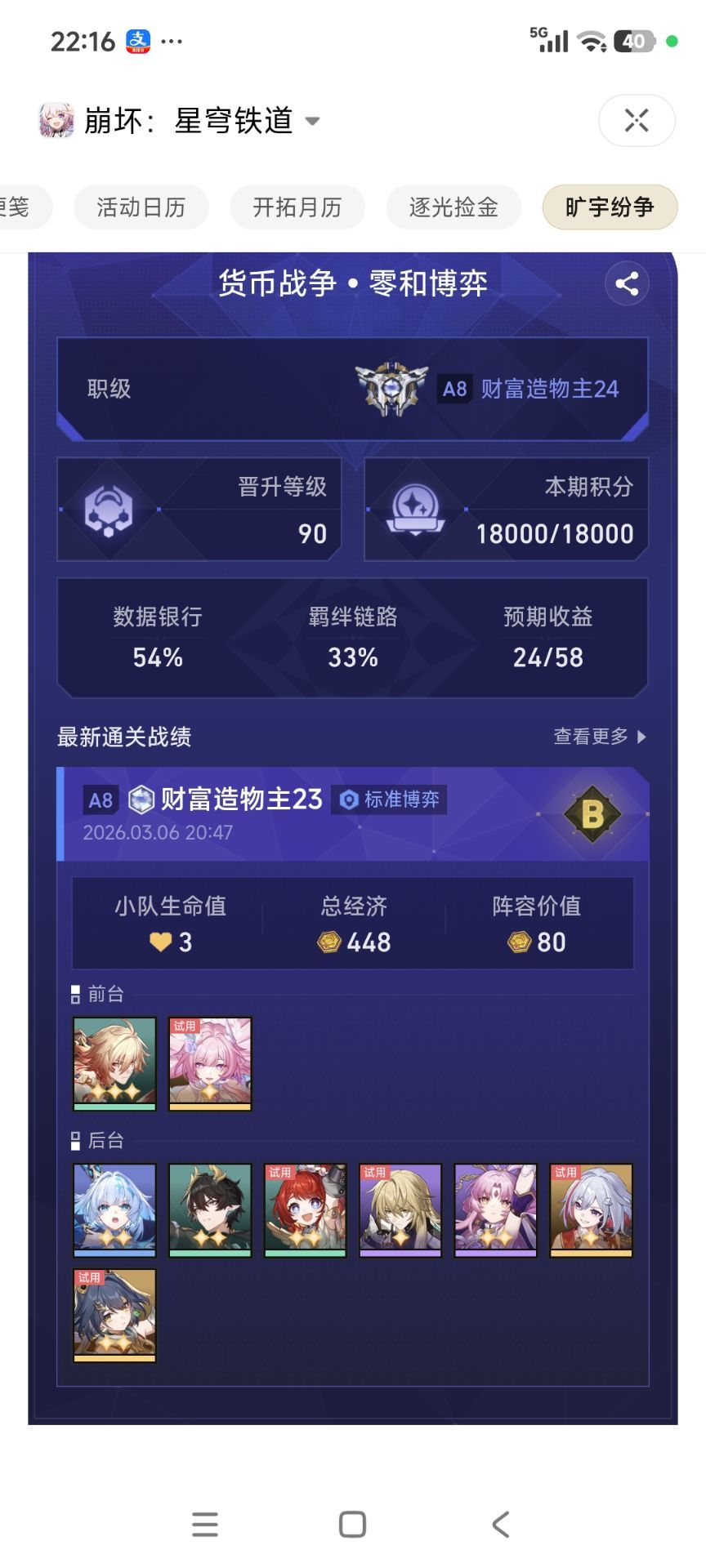
Task: Open 查看更多 battle records
Action: (599, 737)
